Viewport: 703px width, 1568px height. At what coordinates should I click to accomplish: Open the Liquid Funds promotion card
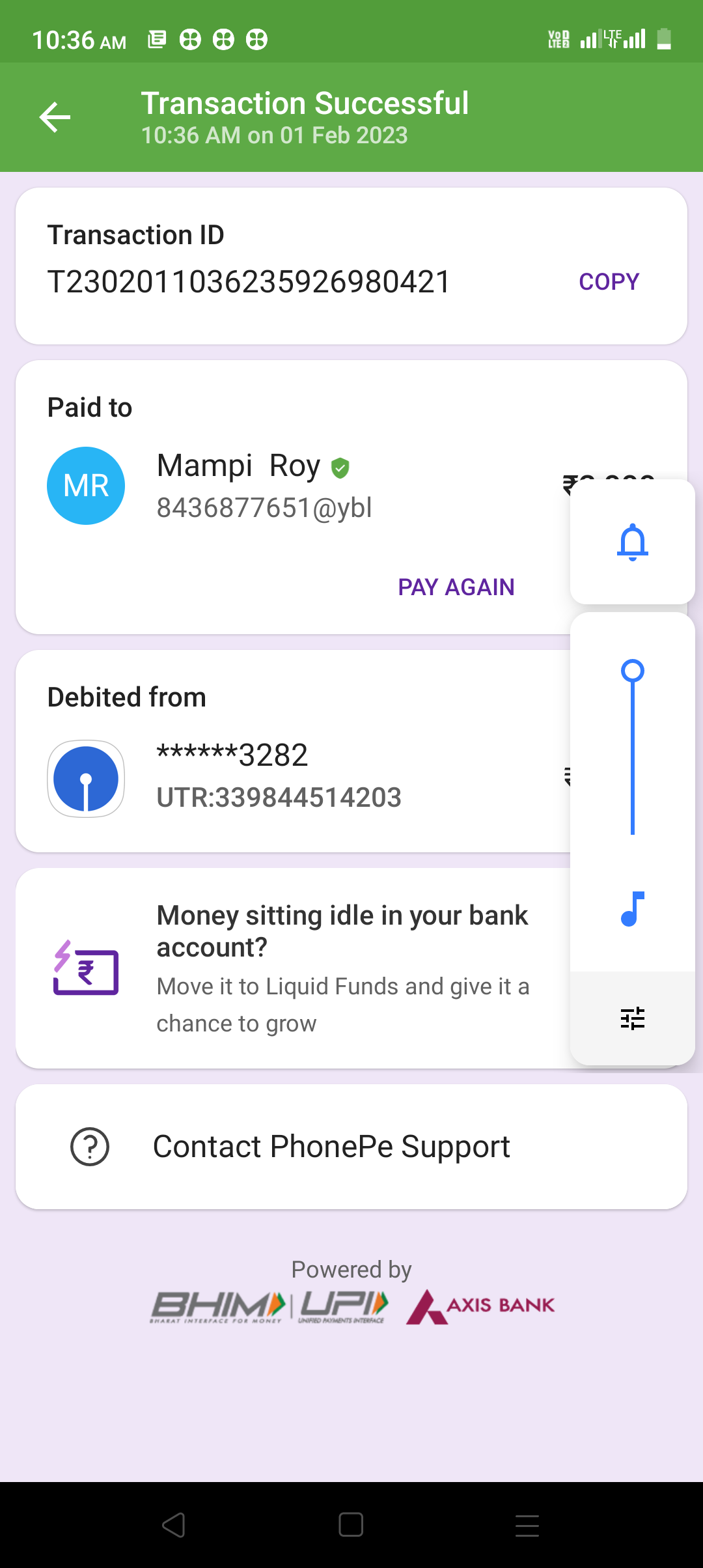(x=293, y=968)
